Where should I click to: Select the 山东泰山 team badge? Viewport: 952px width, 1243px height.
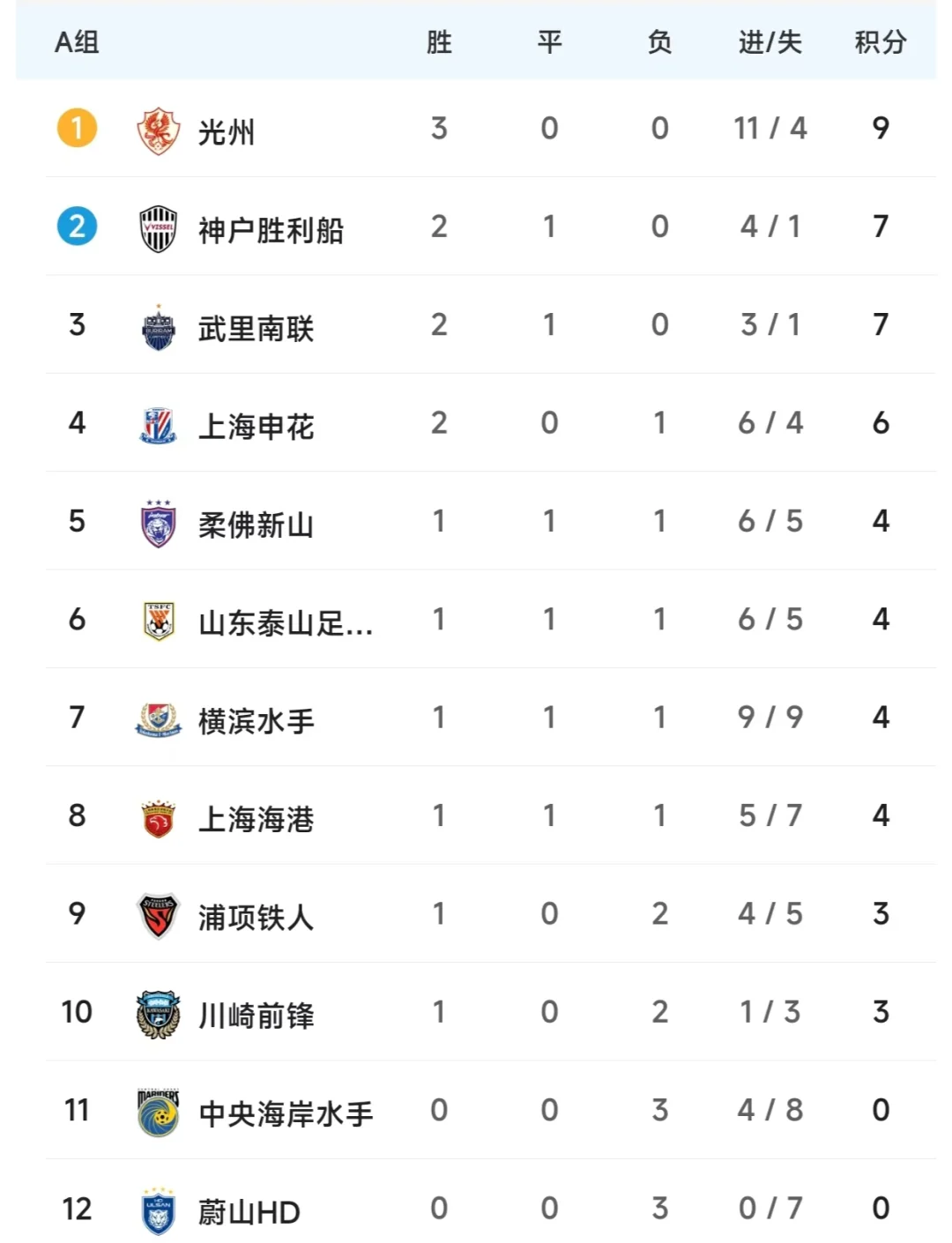[157, 619]
